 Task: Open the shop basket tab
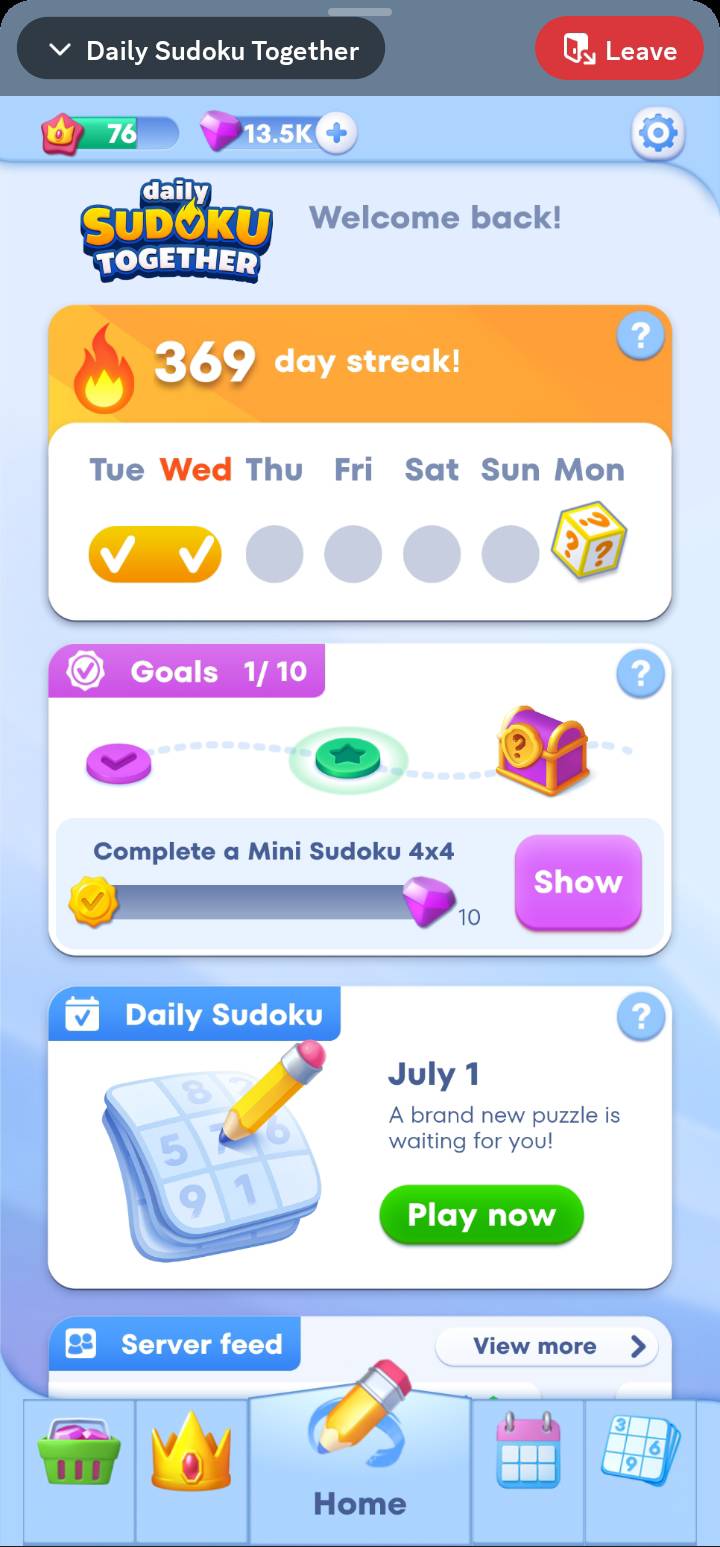79,1470
